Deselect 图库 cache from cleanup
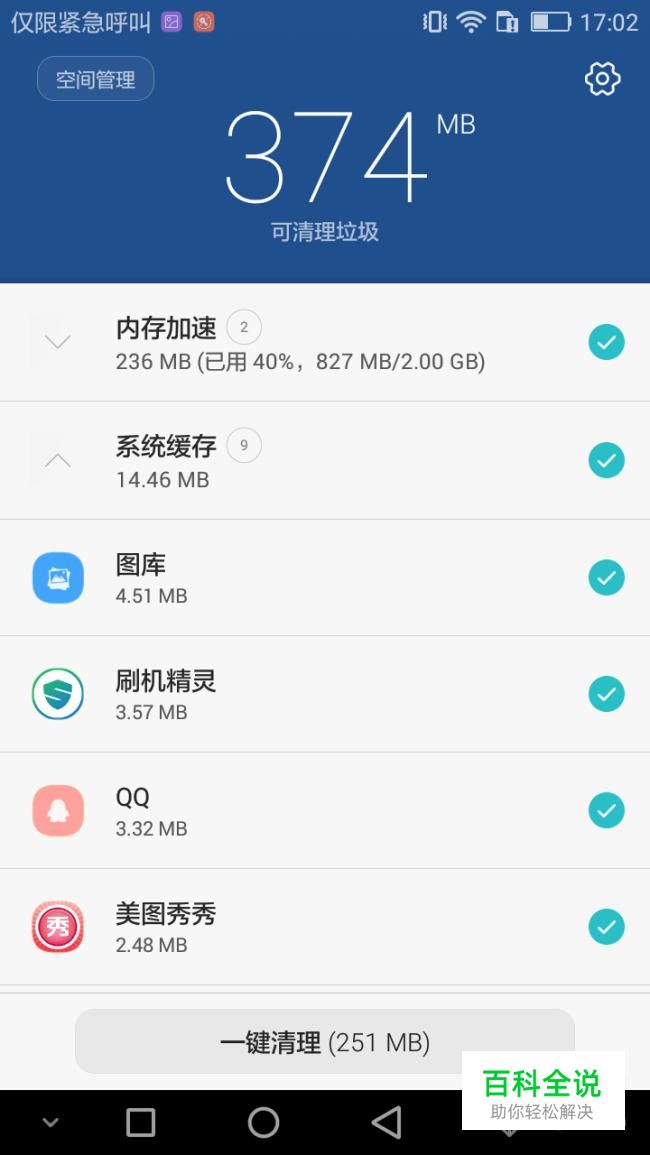 (606, 577)
